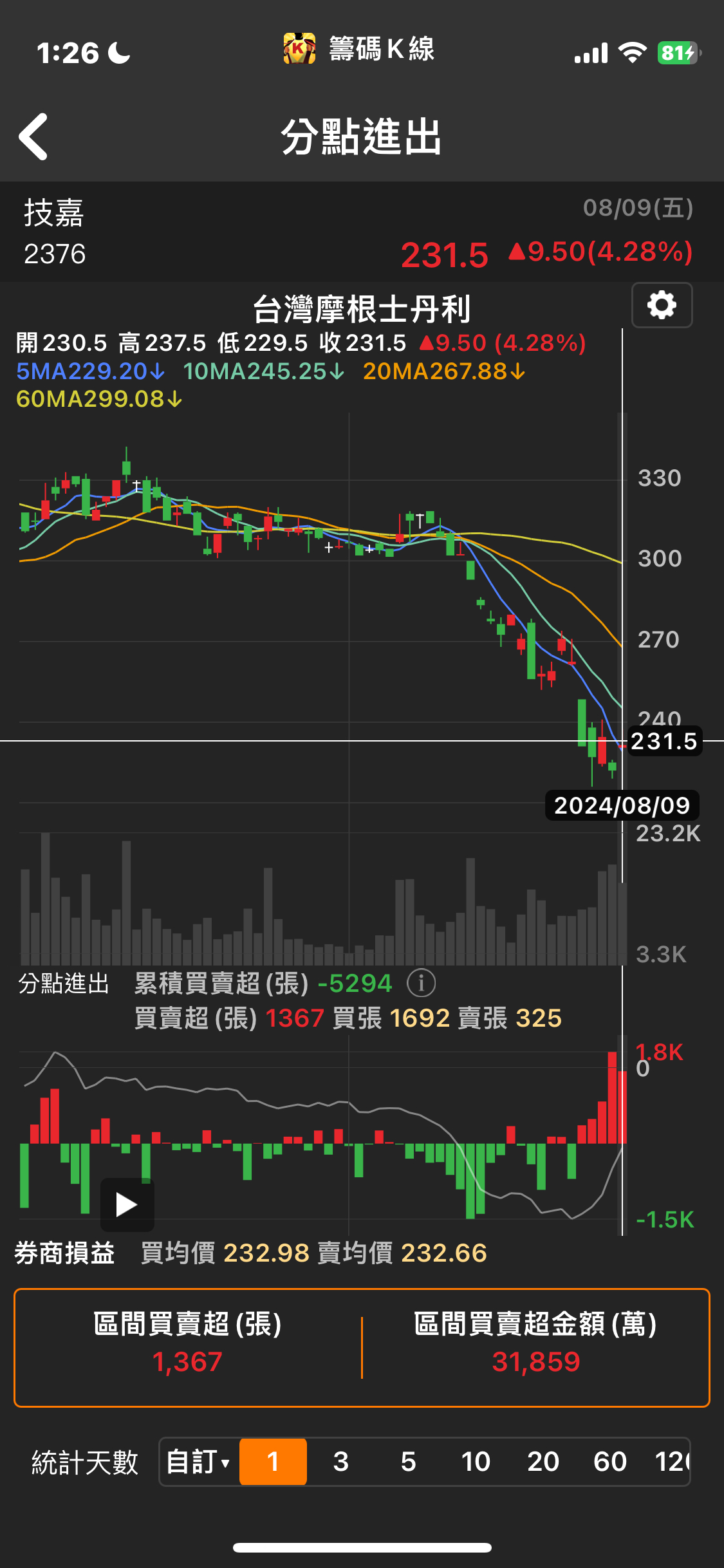Select 1 day statistics period
Screen dimensions: 724x1568
click(x=273, y=1462)
